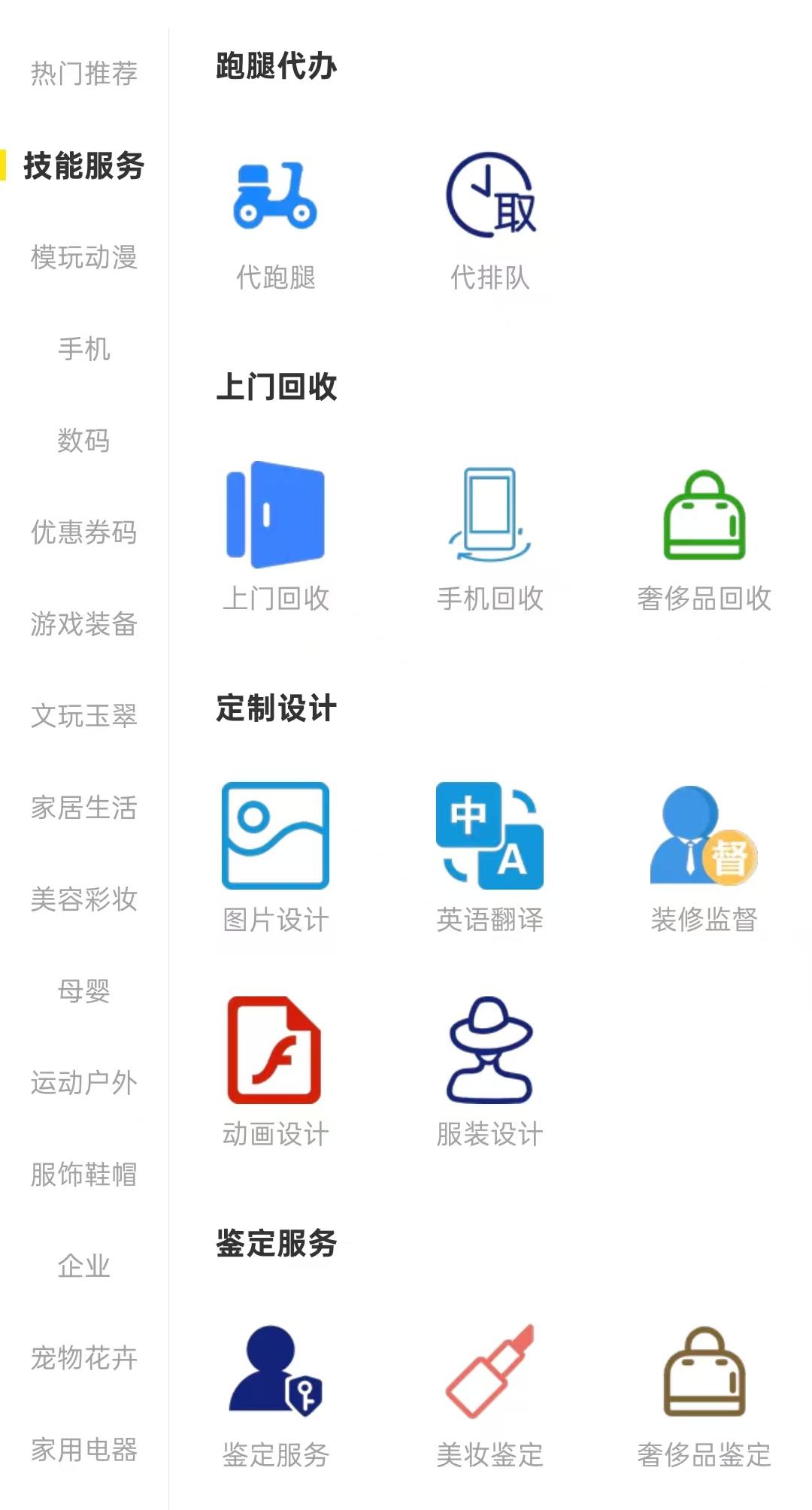Open 动画设计 service
Viewport: 812px width, 1510px height.
[275, 1071]
